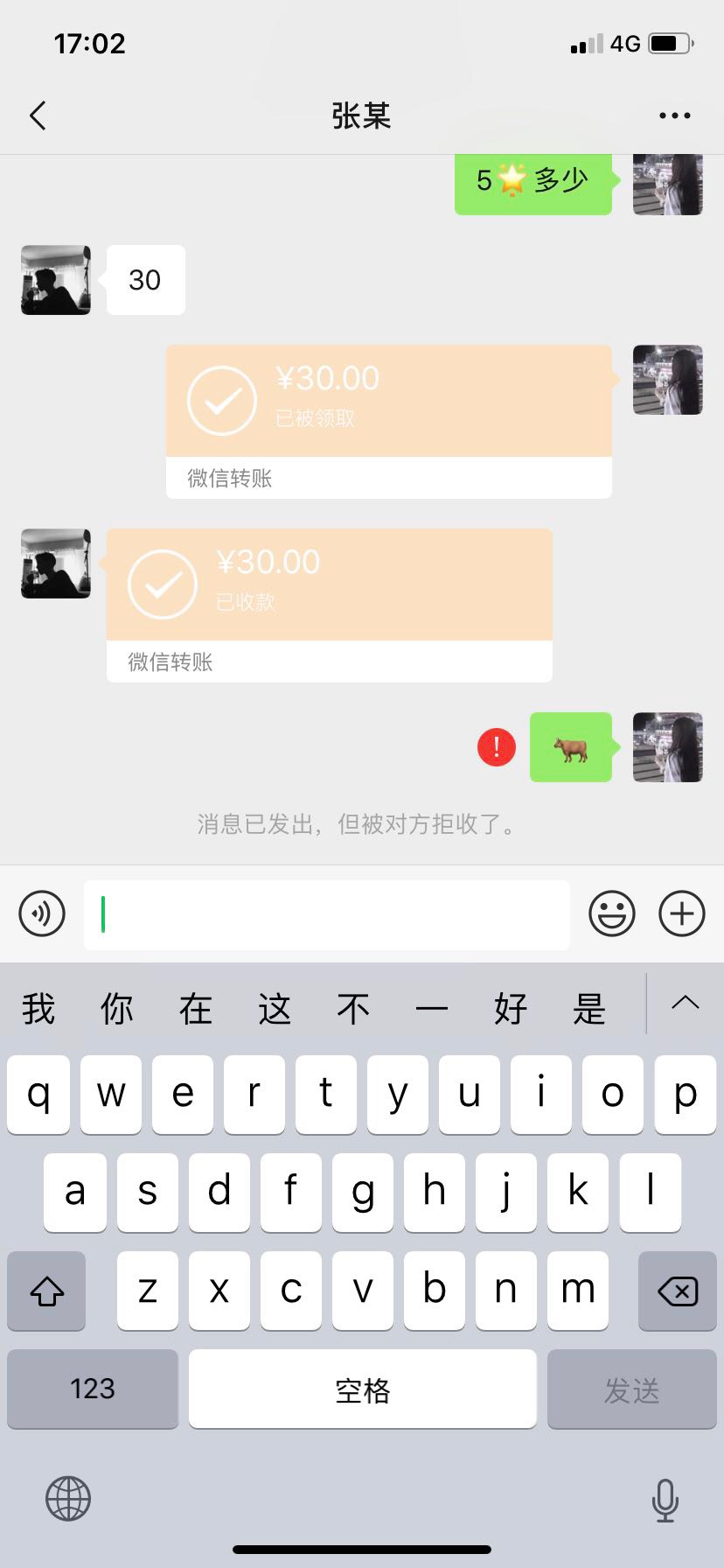This screenshot has height=1568, width=724.
Task: Switch to voice message input
Action: pos(42,913)
